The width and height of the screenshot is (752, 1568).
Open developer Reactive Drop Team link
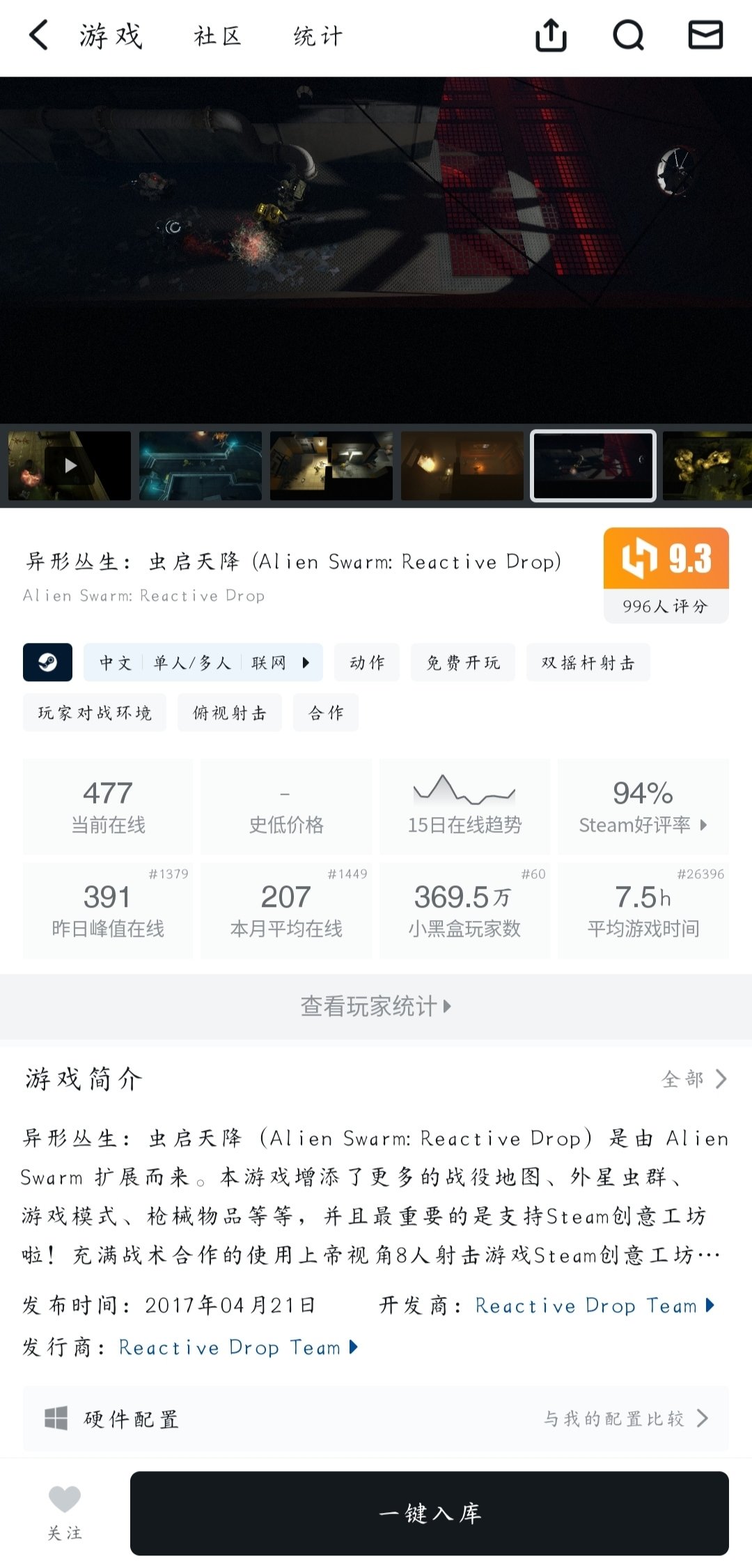click(x=594, y=1305)
